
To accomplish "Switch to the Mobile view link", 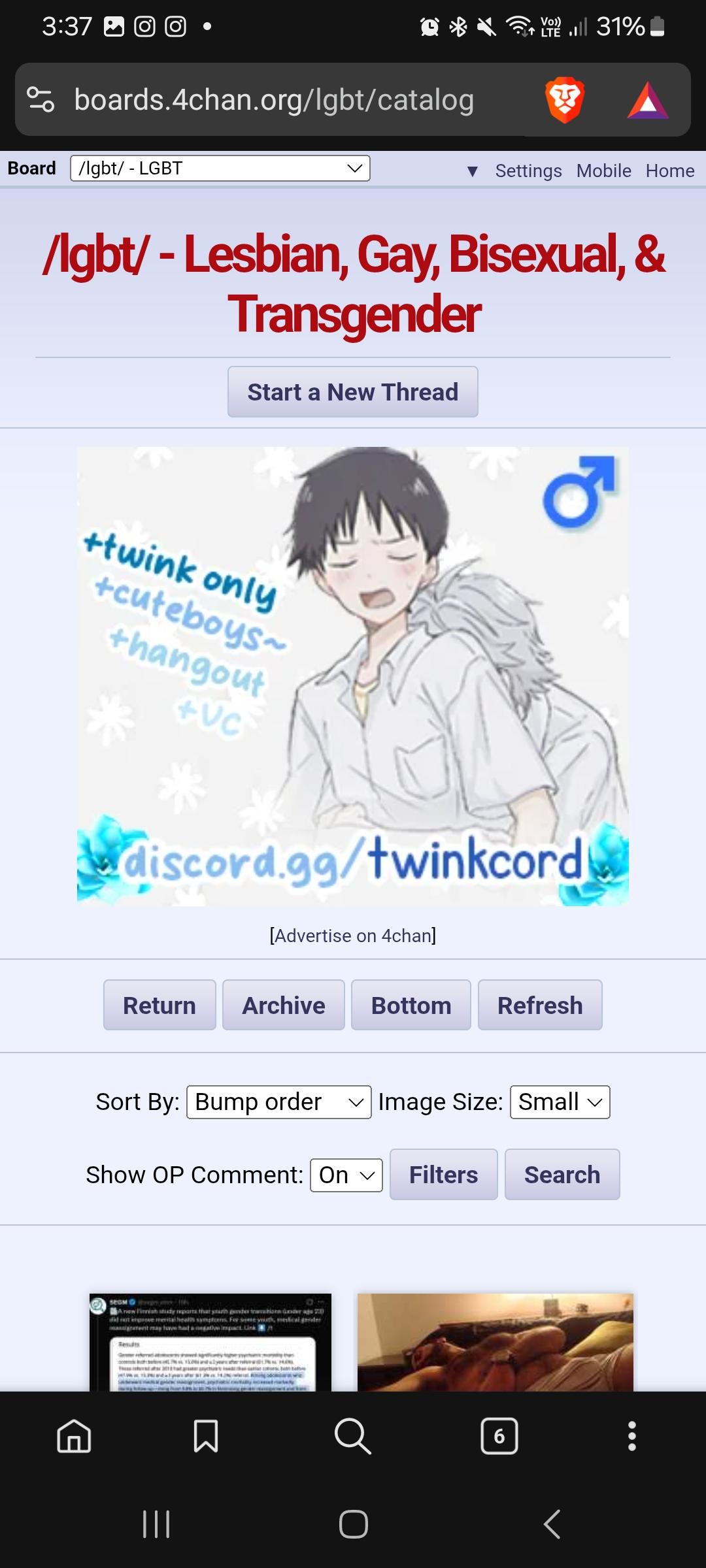I will point(603,171).
